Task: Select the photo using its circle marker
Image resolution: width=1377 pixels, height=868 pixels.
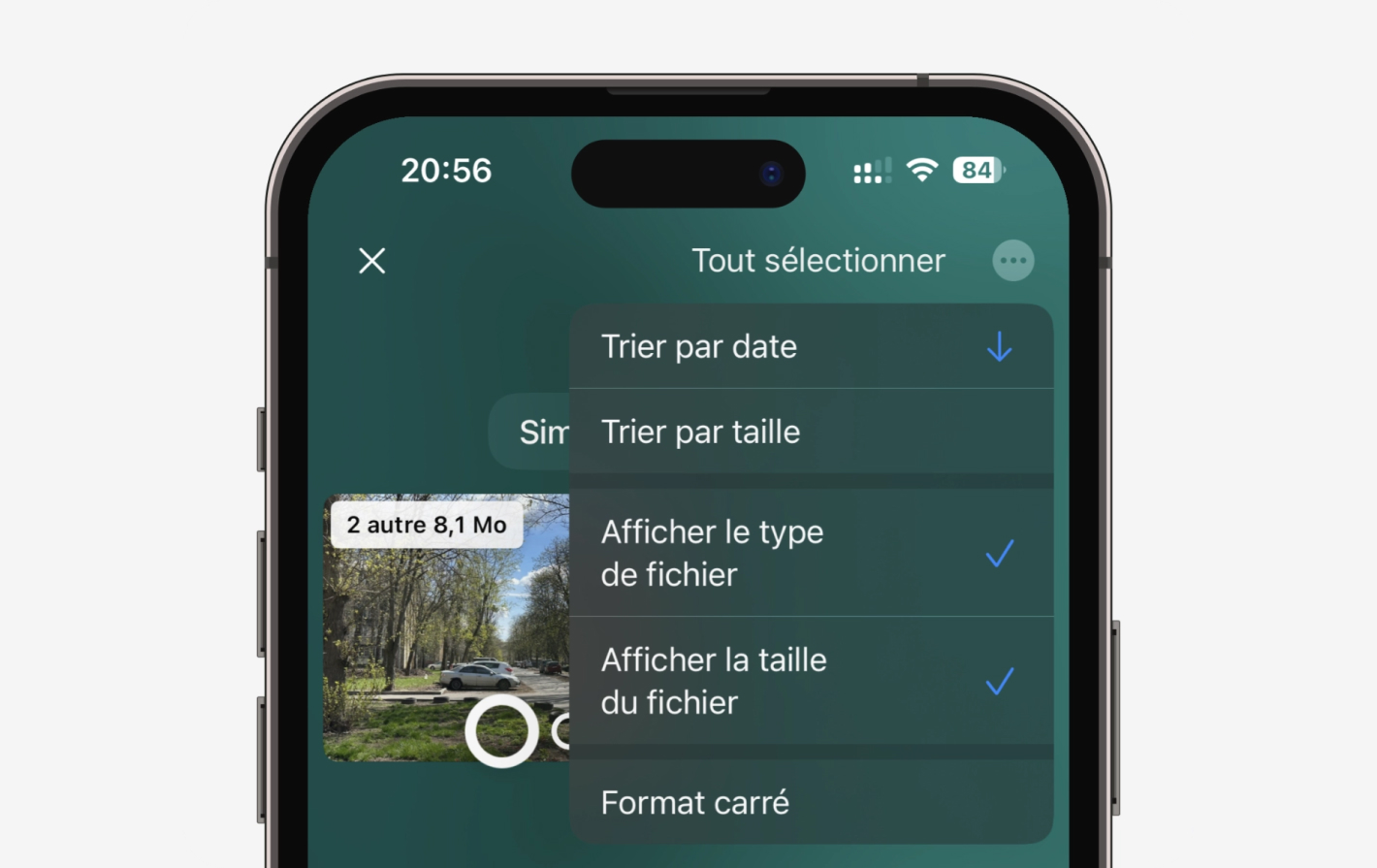Action: (x=501, y=730)
